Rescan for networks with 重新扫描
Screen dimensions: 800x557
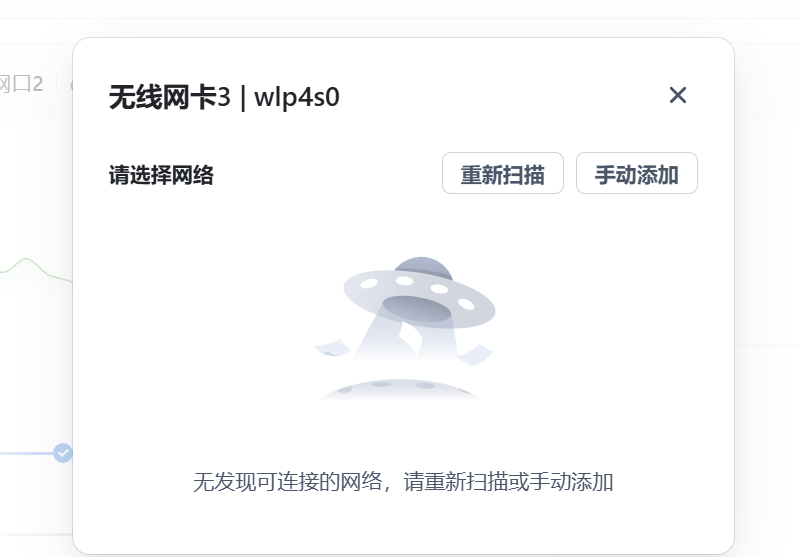[503, 174]
